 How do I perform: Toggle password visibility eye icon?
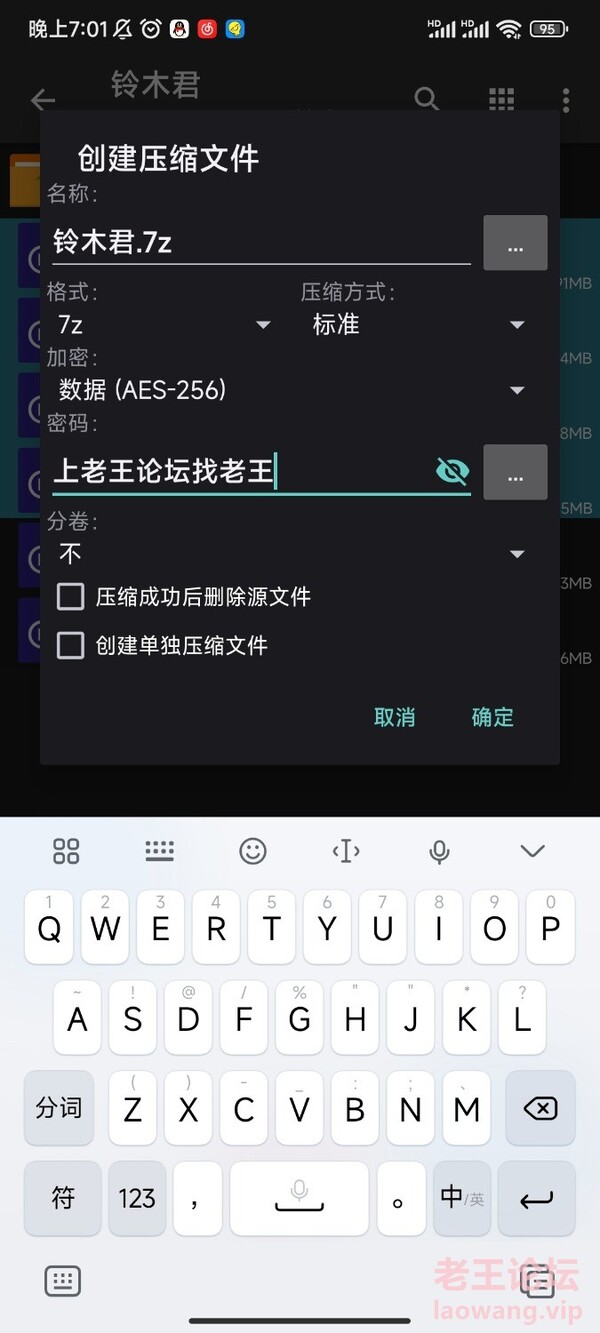pyautogui.click(x=452, y=471)
